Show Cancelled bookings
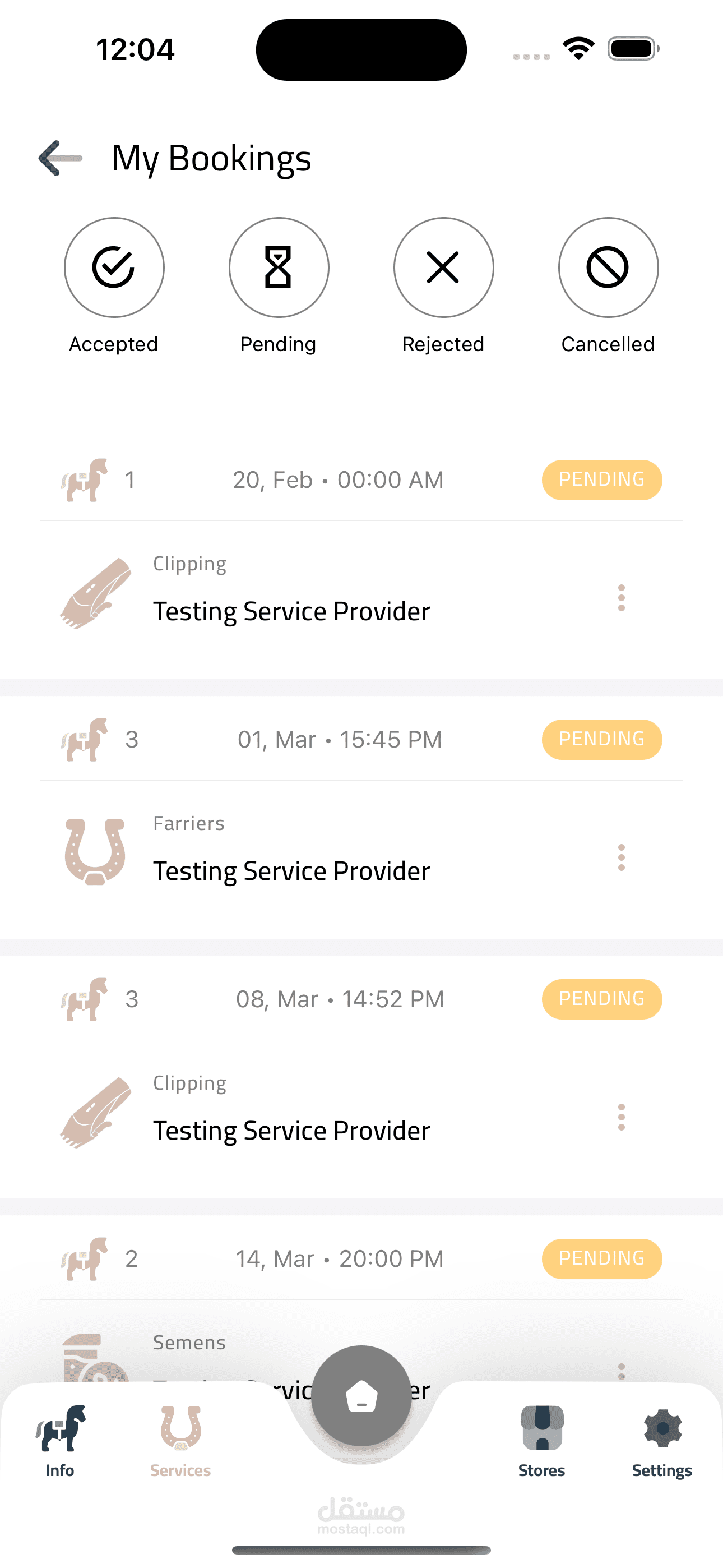This screenshot has height=1568, width=723. coord(608,268)
